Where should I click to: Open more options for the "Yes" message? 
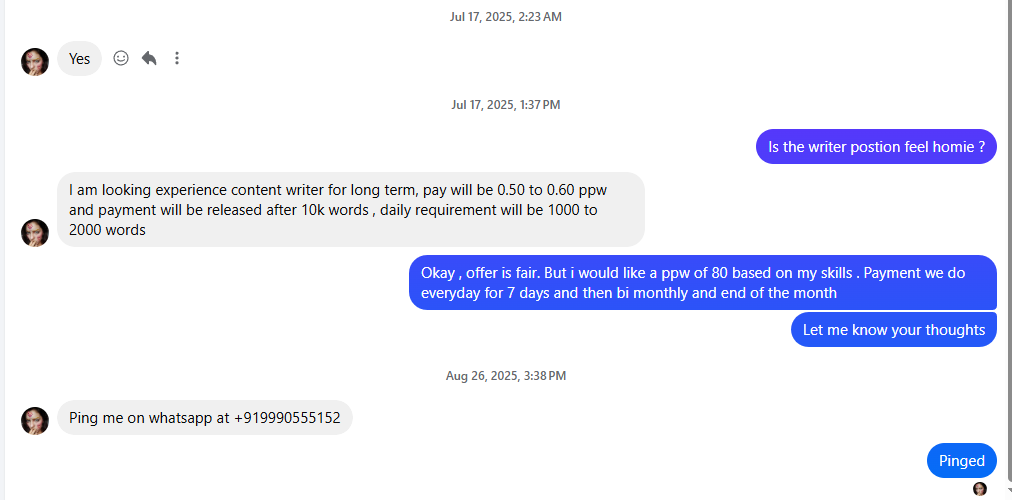[177, 58]
